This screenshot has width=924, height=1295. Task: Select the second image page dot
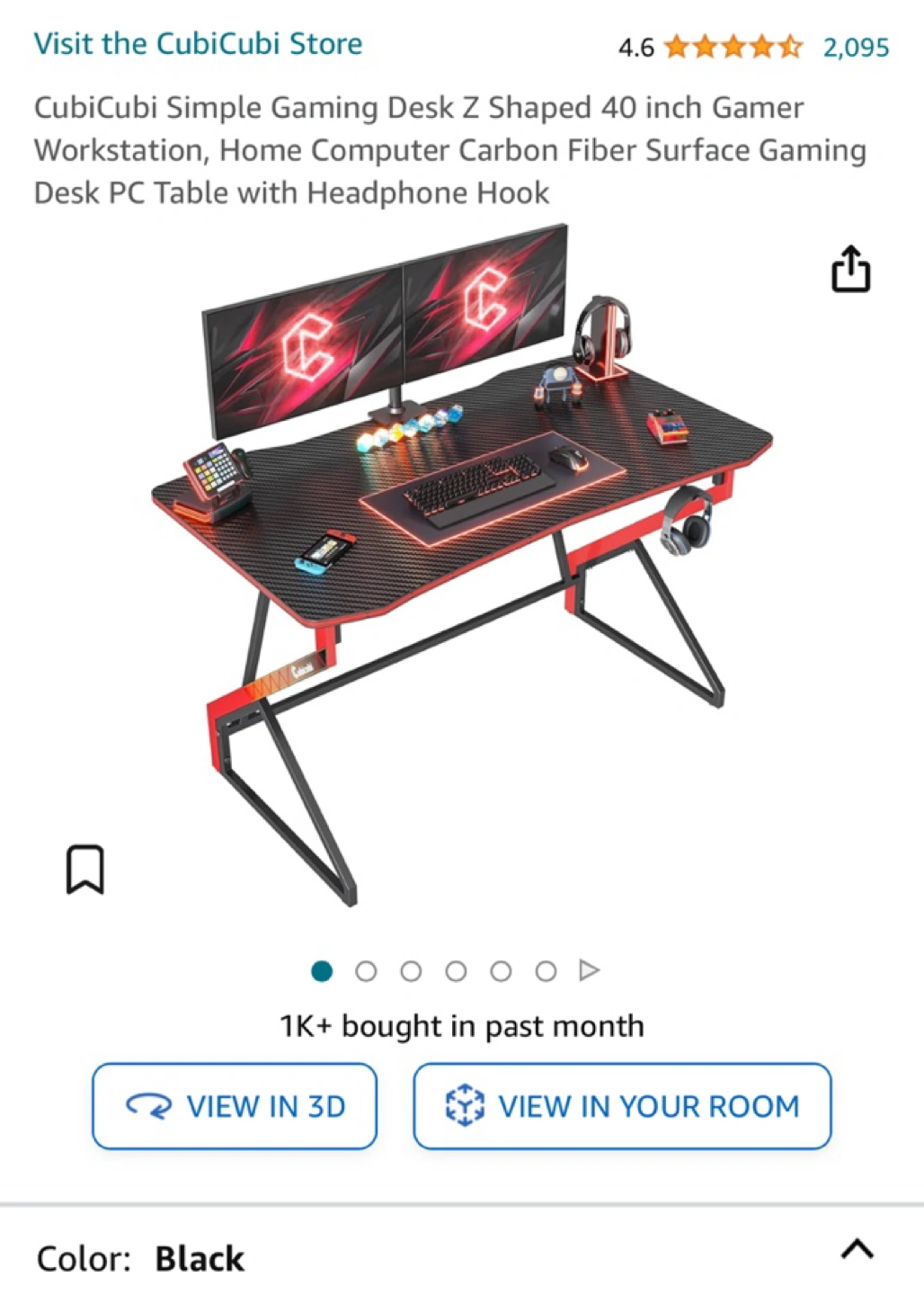pyautogui.click(x=366, y=971)
